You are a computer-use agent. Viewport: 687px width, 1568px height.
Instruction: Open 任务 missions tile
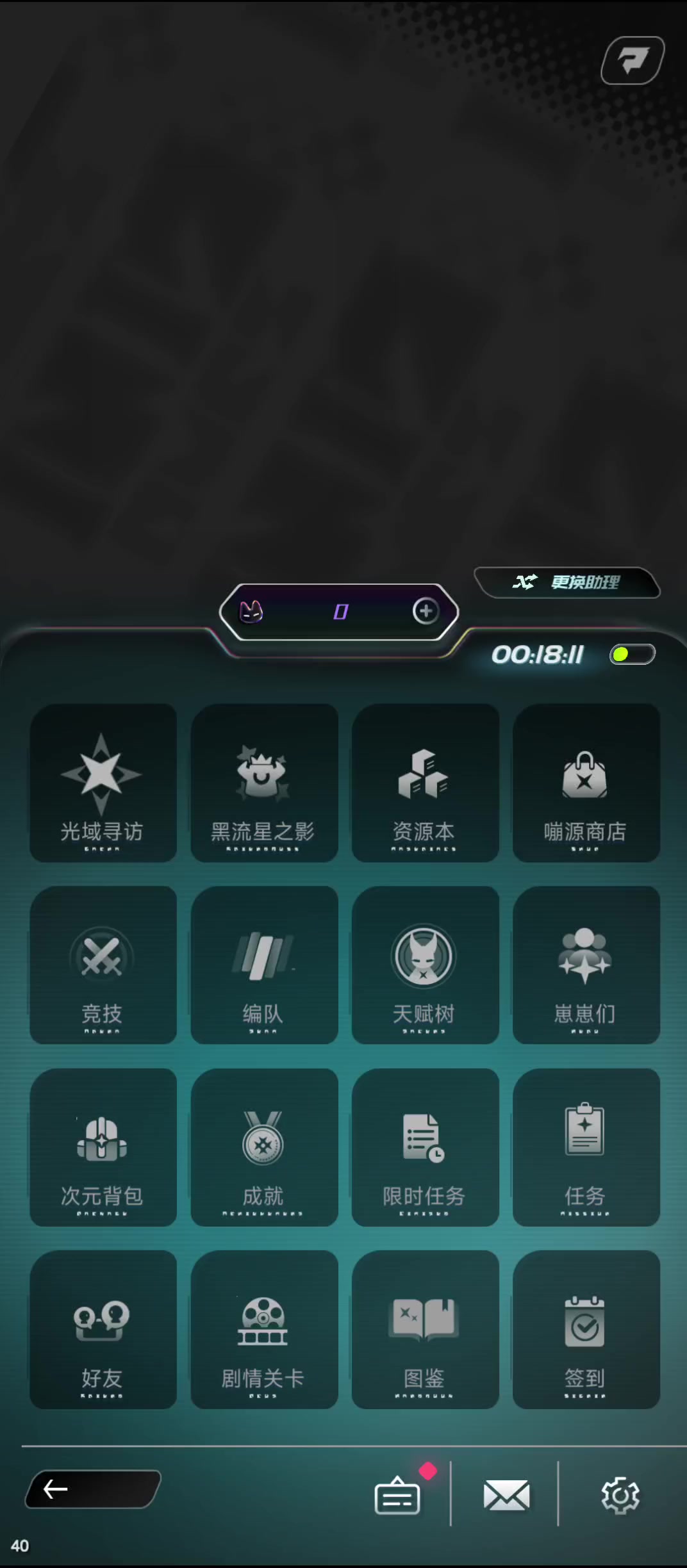click(x=586, y=1147)
